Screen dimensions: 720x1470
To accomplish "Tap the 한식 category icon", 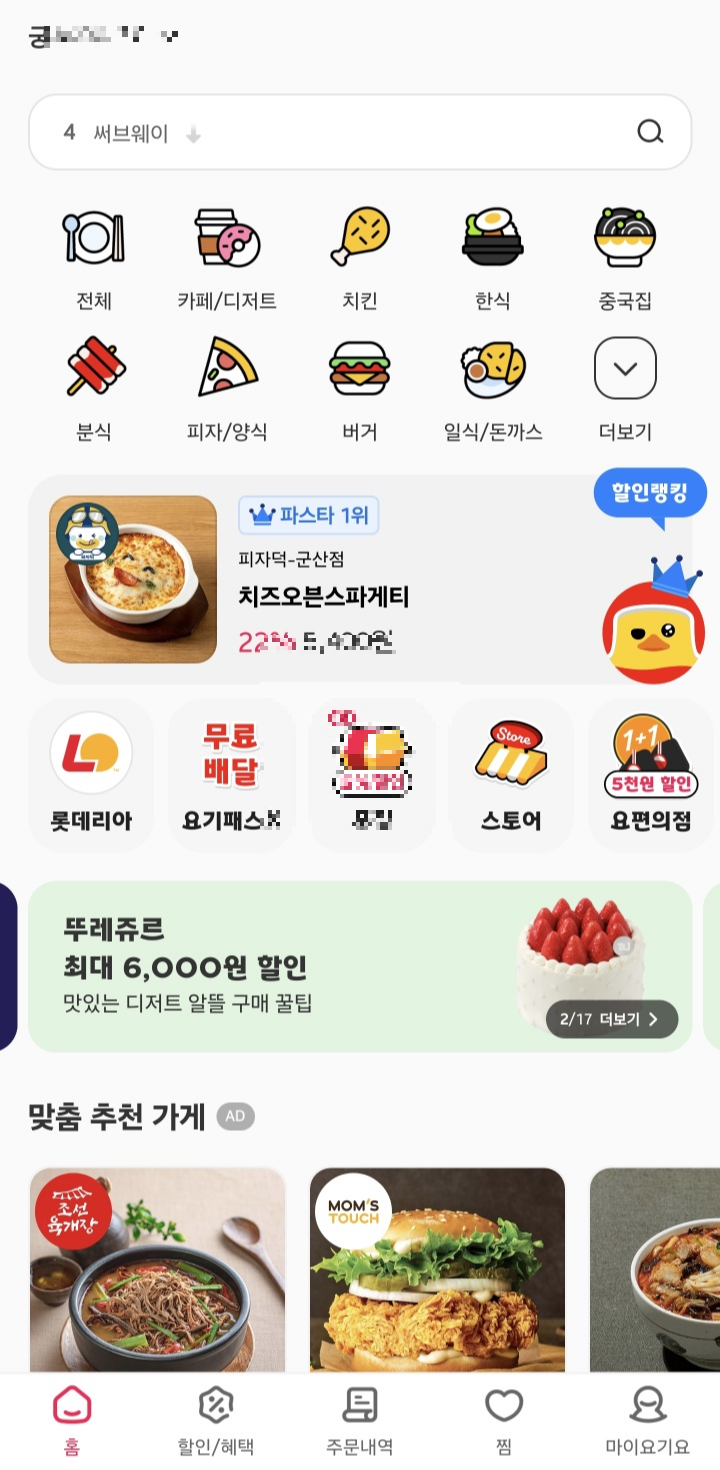I will pyautogui.click(x=492, y=238).
